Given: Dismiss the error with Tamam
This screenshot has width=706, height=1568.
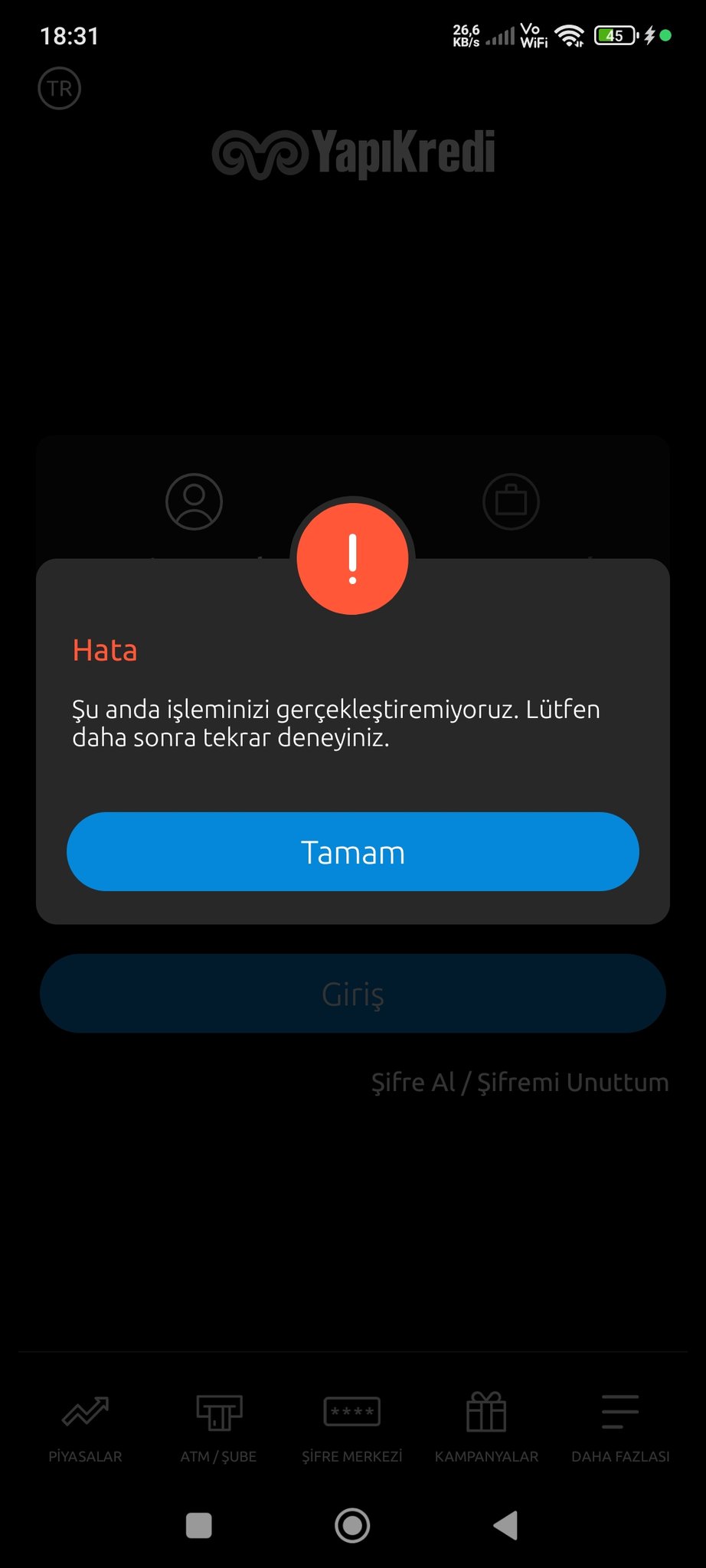Looking at the screenshot, I should [x=352, y=851].
